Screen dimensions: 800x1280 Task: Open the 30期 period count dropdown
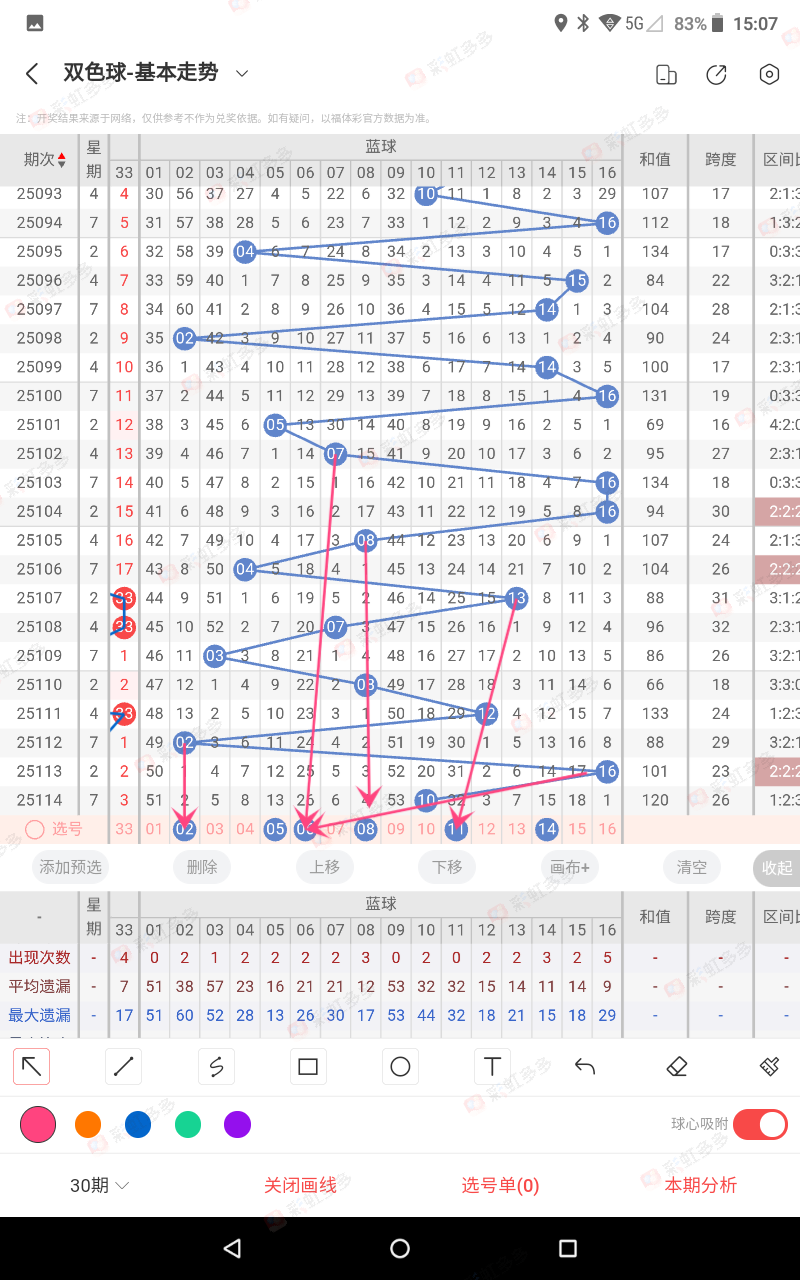point(100,1186)
